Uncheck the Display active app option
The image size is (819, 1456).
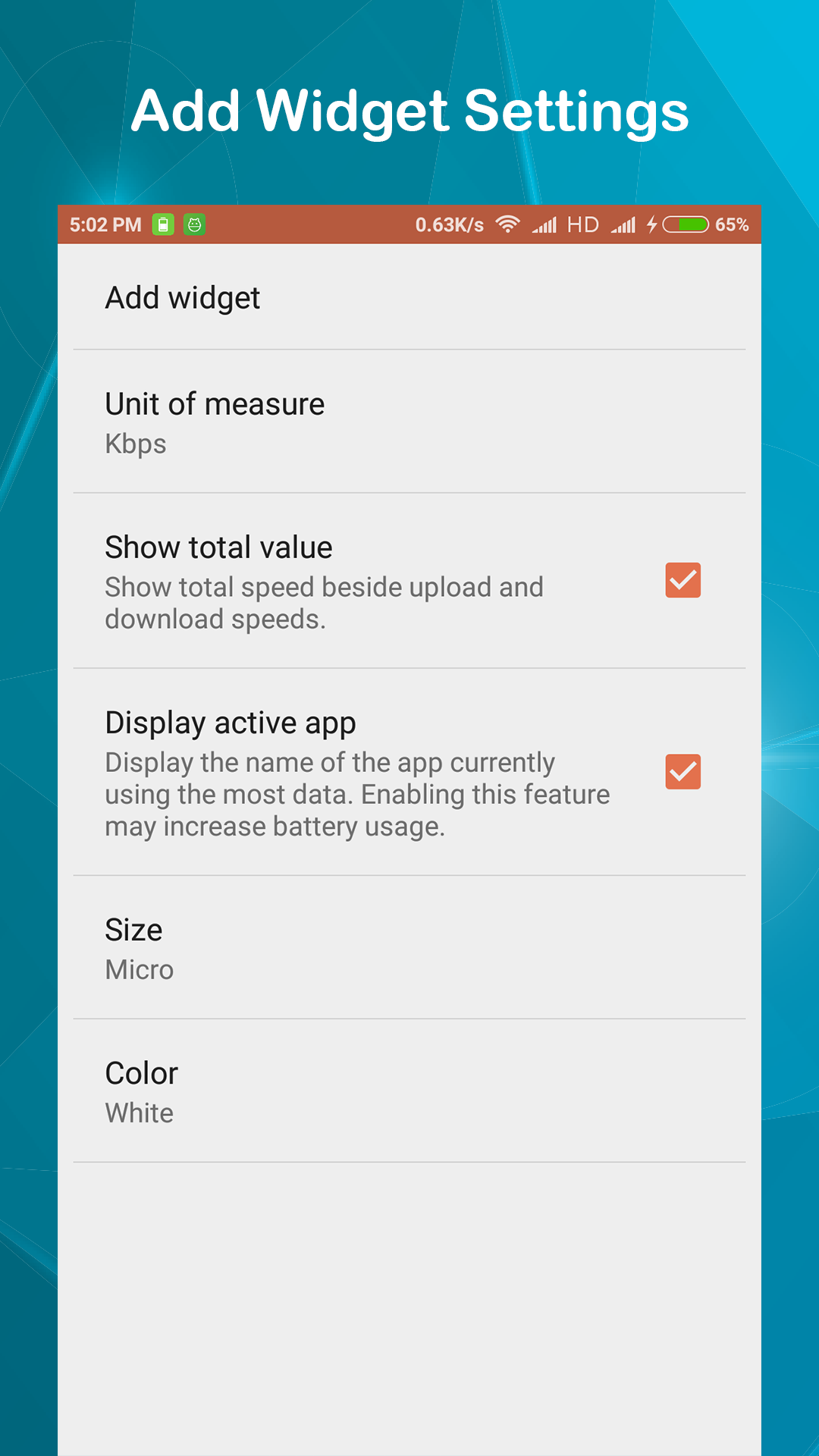click(681, 772)
